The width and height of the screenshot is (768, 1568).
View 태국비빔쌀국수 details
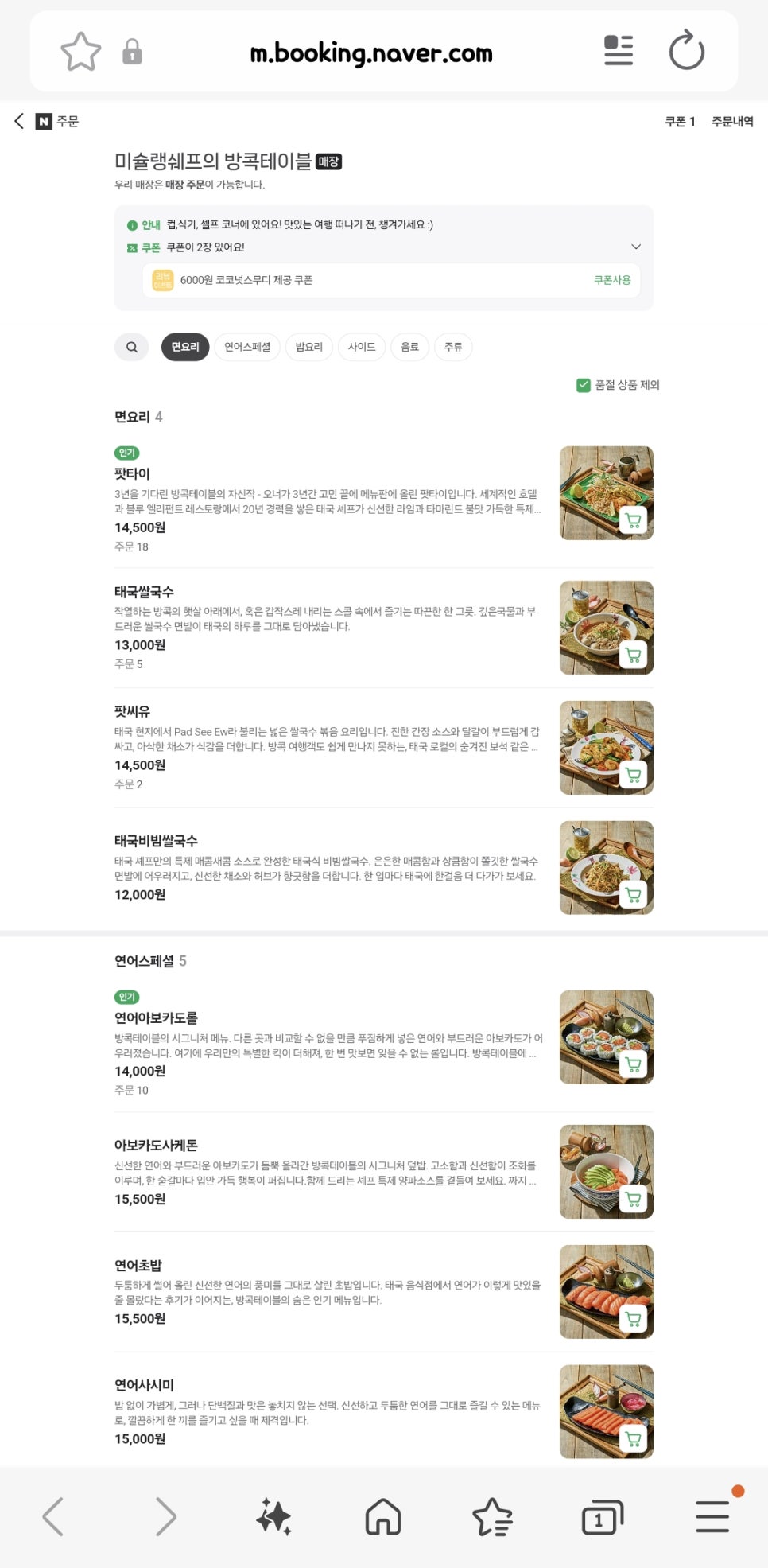coord(156,841)
